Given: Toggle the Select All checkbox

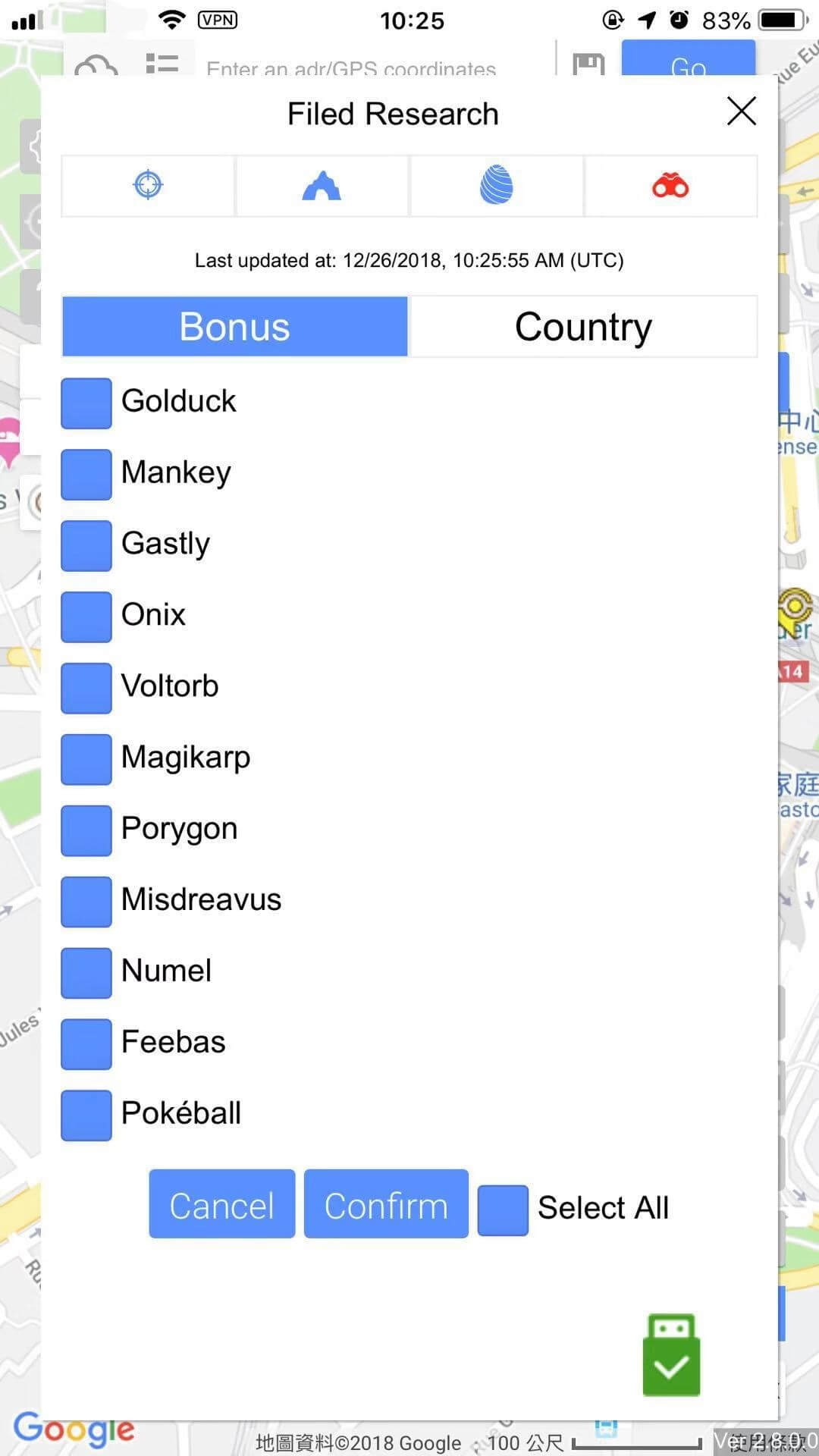Looking at the screenshot, I should point(503,1211).
